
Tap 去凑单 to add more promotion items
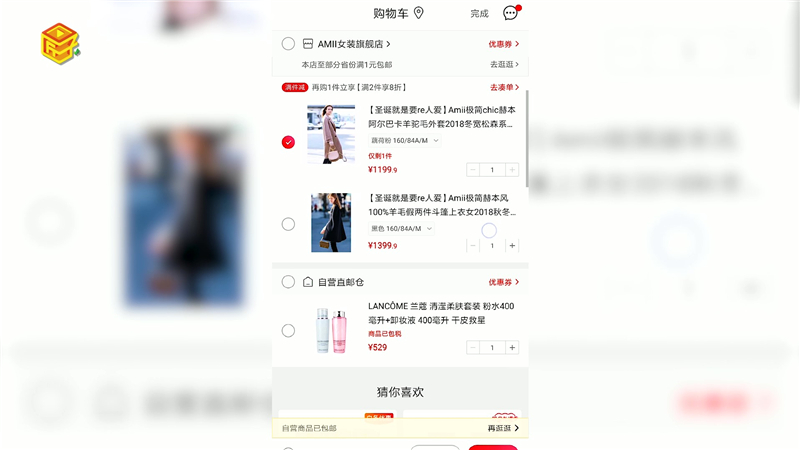click(x=503, y=87)
